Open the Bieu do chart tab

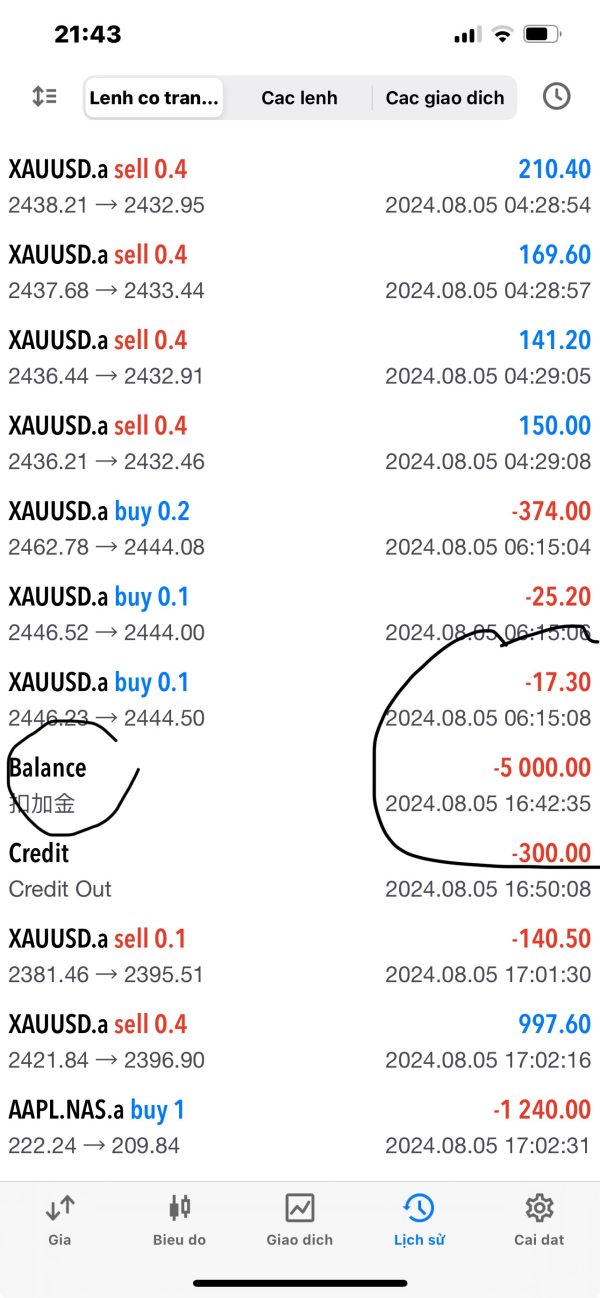180,1220
